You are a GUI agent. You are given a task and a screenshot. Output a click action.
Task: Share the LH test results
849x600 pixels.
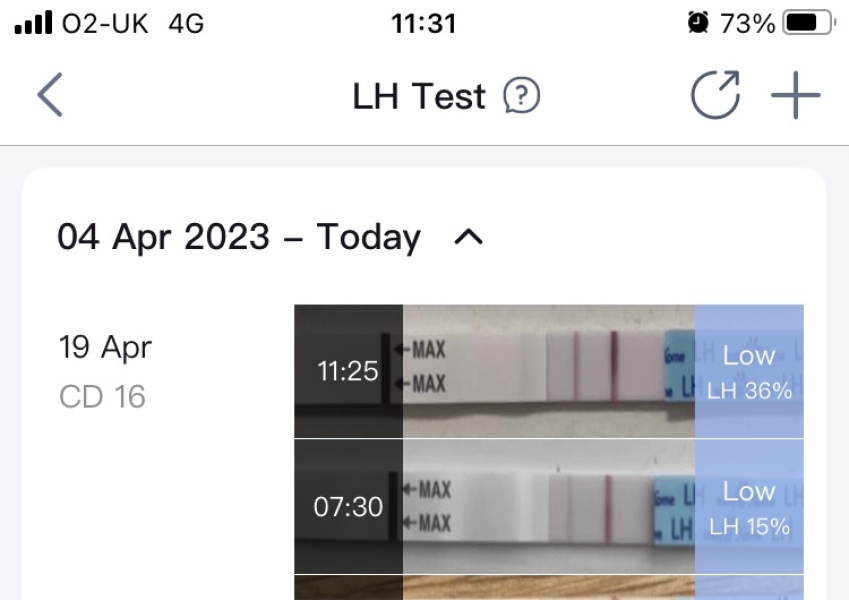tap(716, 97)
